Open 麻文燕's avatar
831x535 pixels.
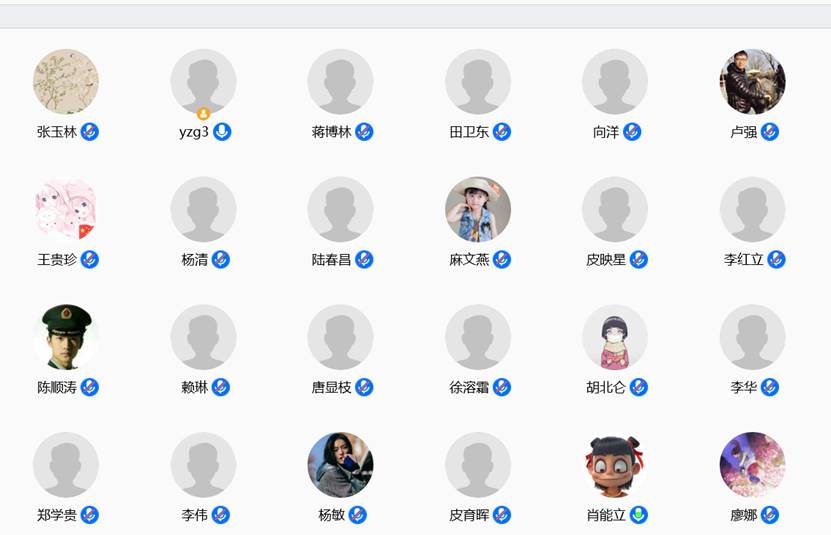(478, 210)
